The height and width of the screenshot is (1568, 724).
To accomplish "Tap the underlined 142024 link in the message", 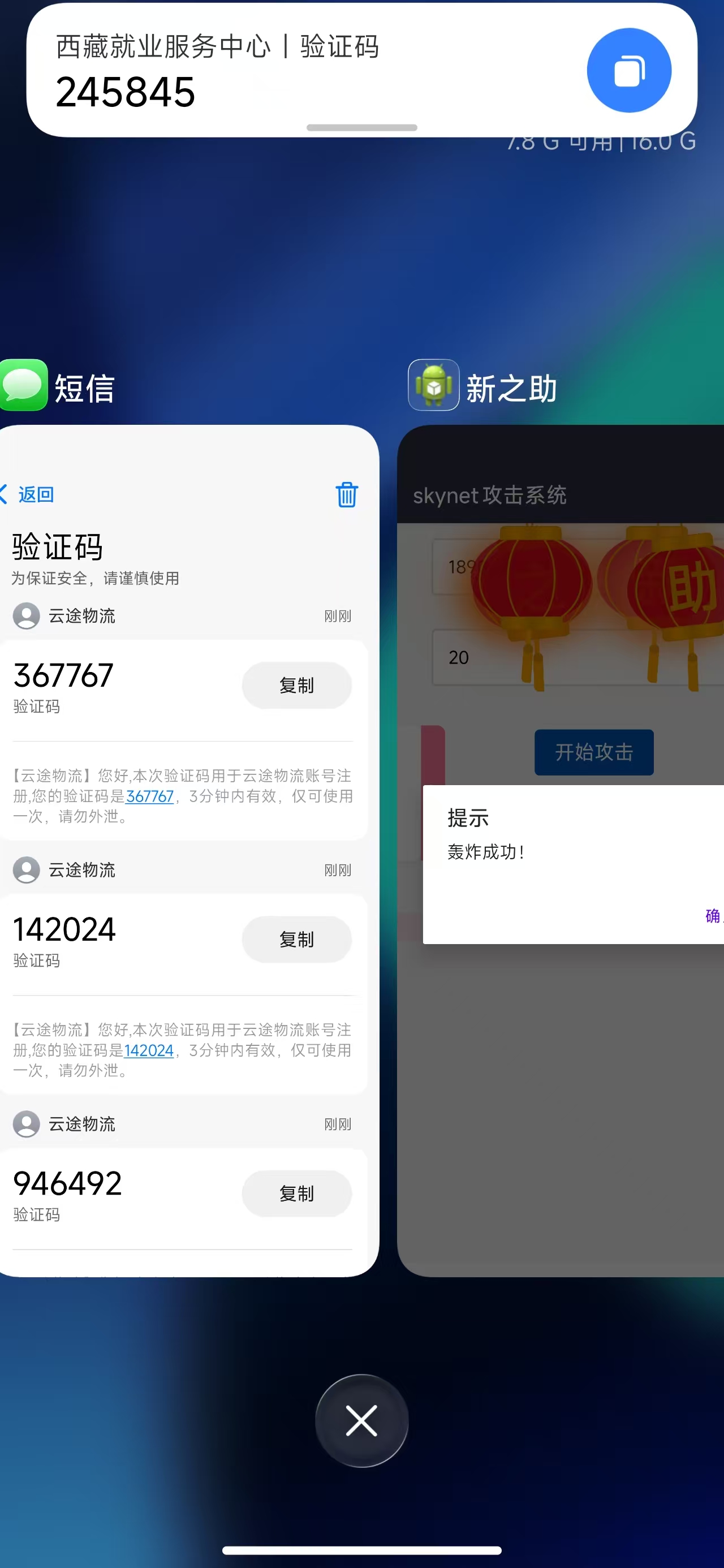I will click(x=149, y=1050).
